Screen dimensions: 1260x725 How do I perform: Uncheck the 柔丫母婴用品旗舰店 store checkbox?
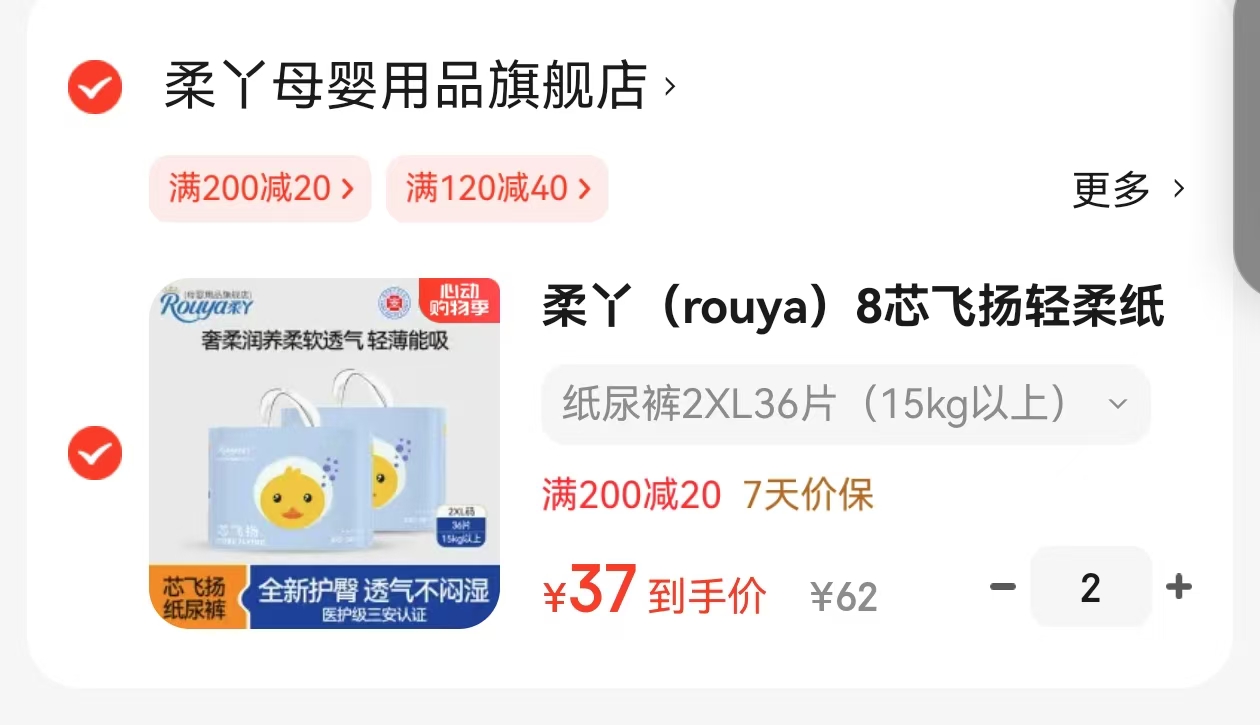pos(95,87)
